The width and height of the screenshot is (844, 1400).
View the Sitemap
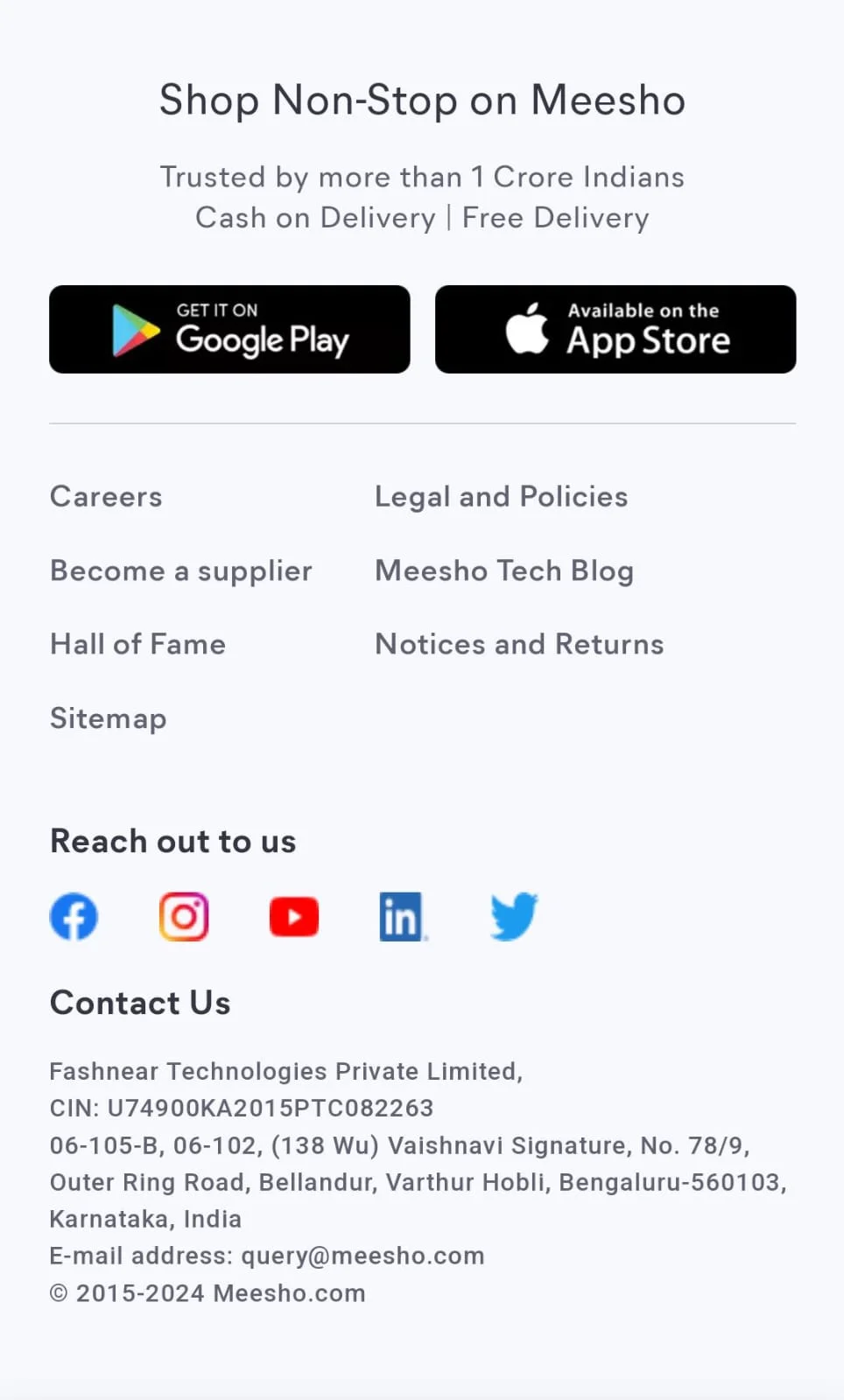(108, 717)
